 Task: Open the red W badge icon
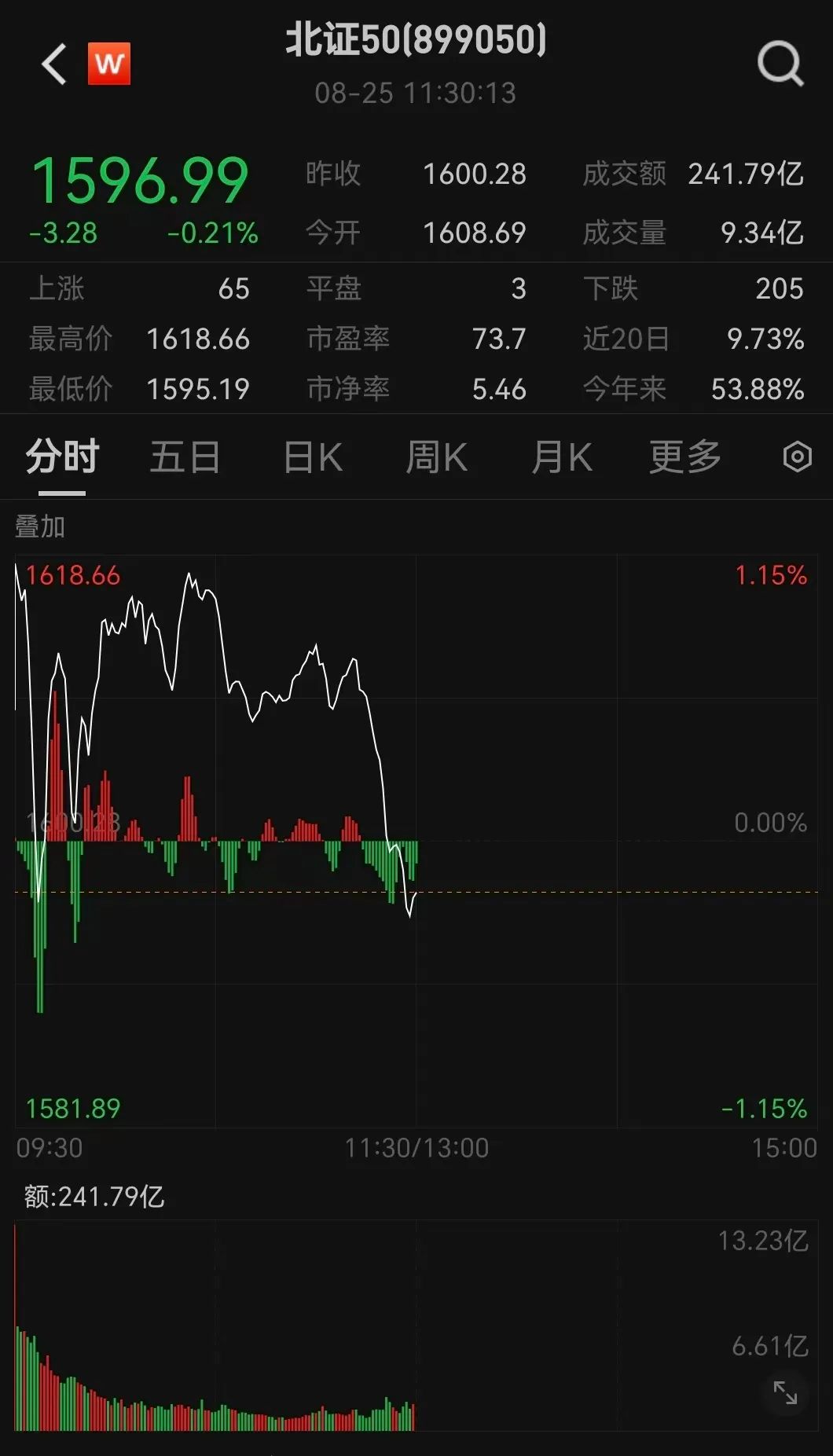click(109, 64)
